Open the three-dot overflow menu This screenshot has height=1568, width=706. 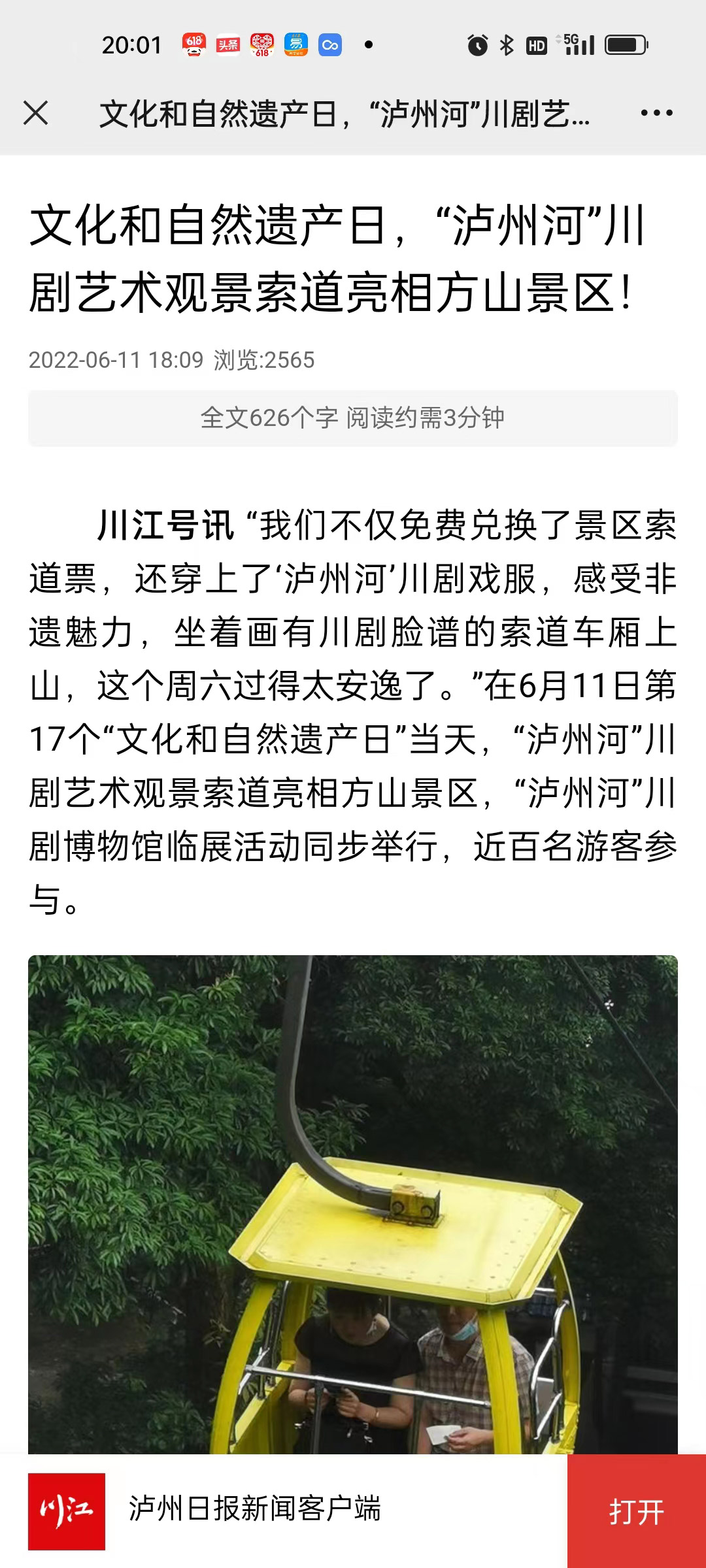coord(656,113)
